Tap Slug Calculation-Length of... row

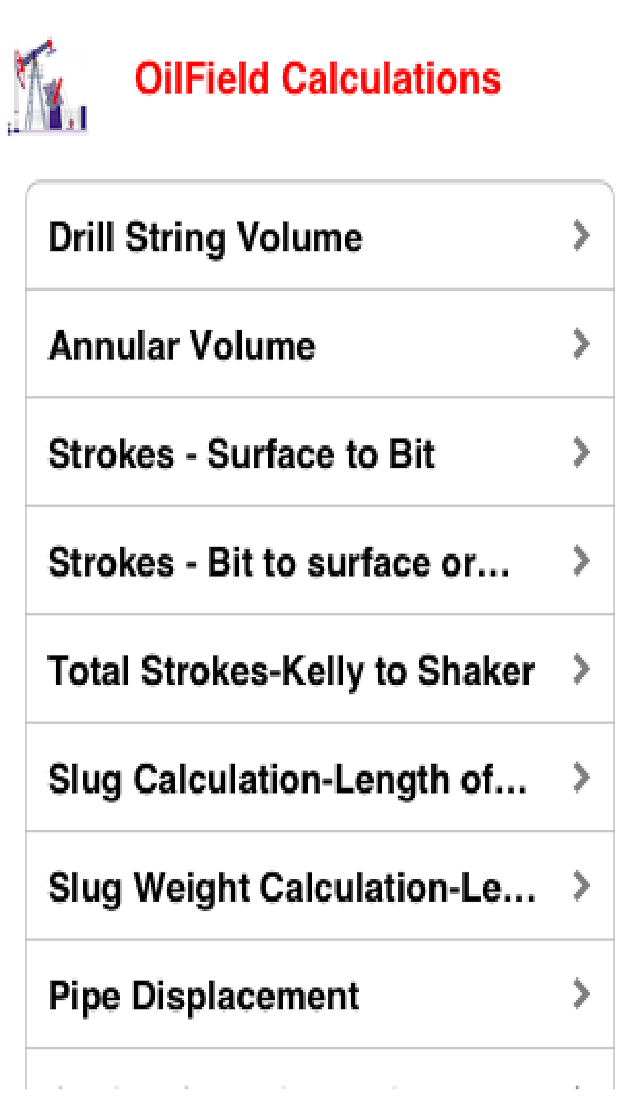pyautogui.click(x=320, y=777)
